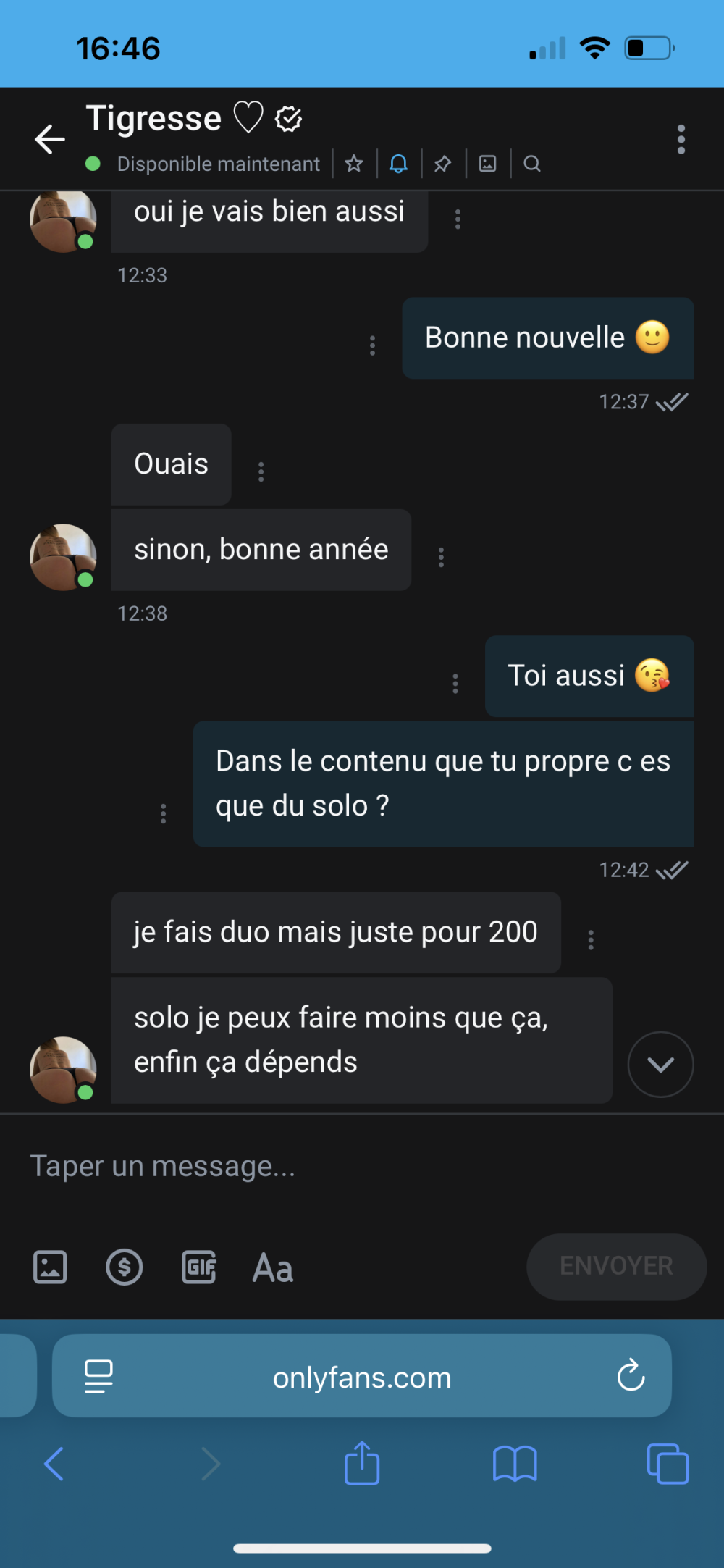Screen dimensions: 724x1568
Task: Toggle notifications bell for this chat
Action: pyautogui.click(x=398, y=164)
